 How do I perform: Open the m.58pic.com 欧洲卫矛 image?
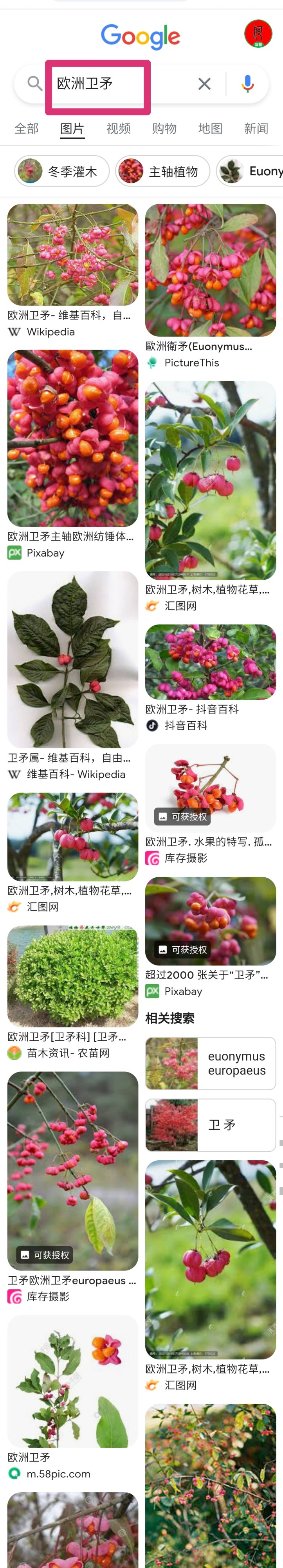tap(72, 1382)
